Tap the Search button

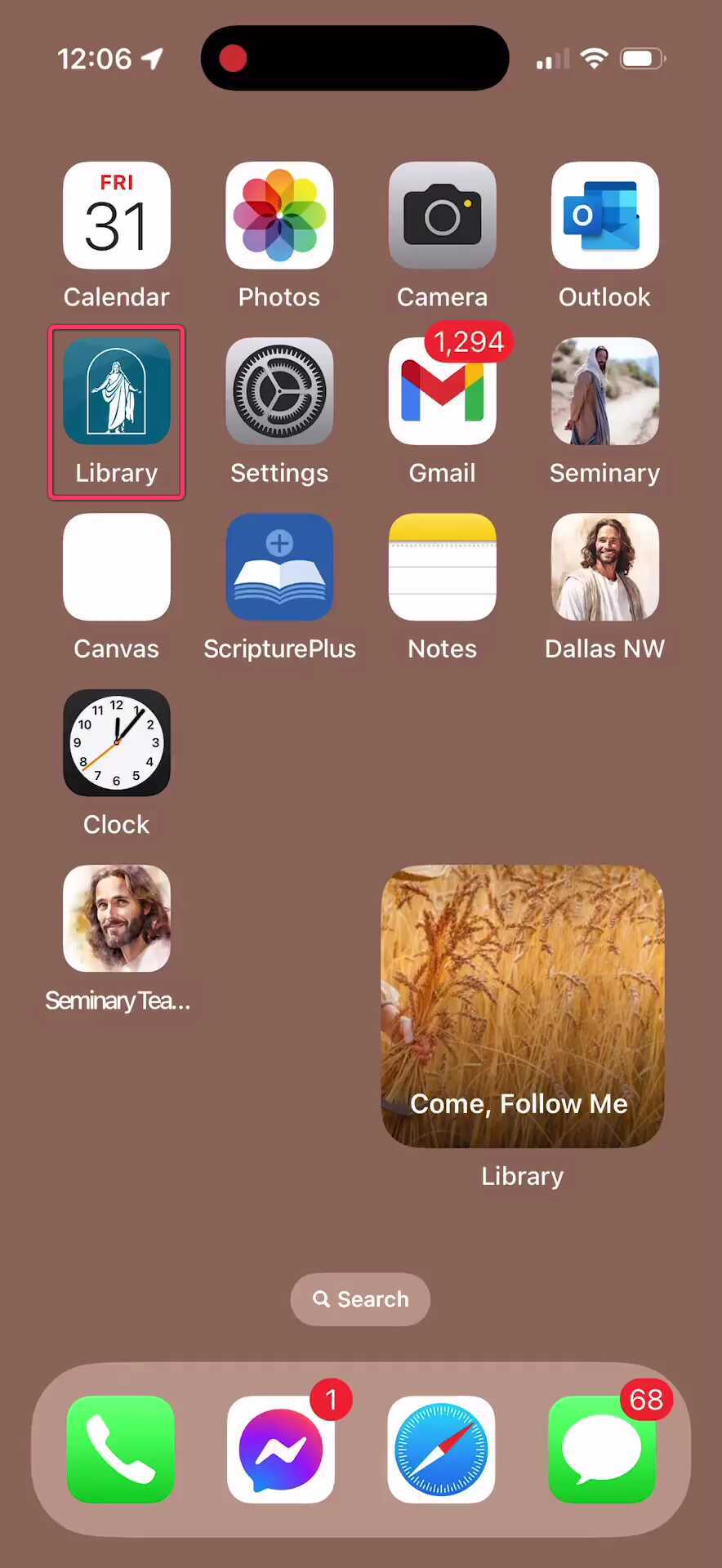click(360, 1298)
